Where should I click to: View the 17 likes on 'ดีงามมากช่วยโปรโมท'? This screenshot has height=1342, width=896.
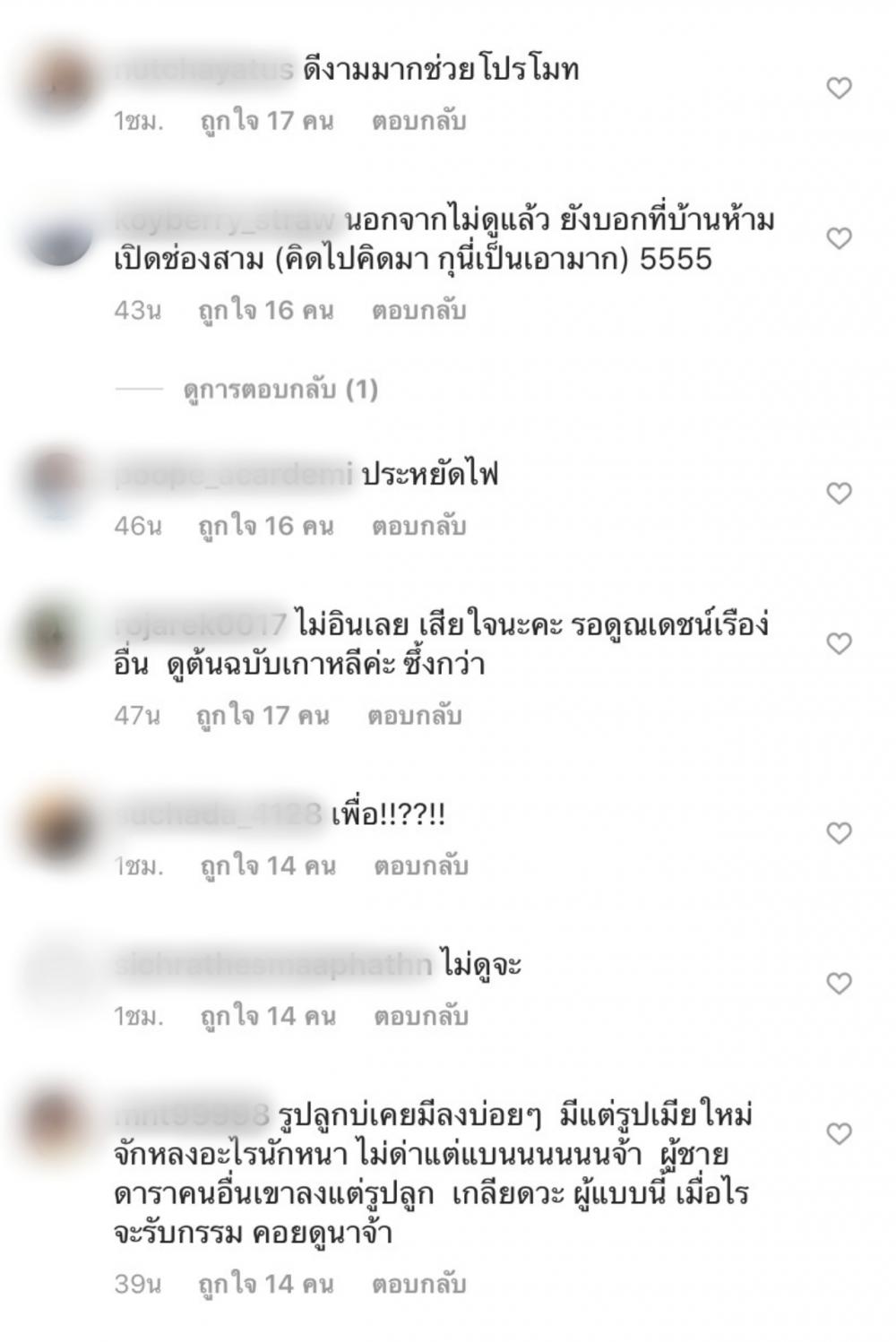coord(266,121)
